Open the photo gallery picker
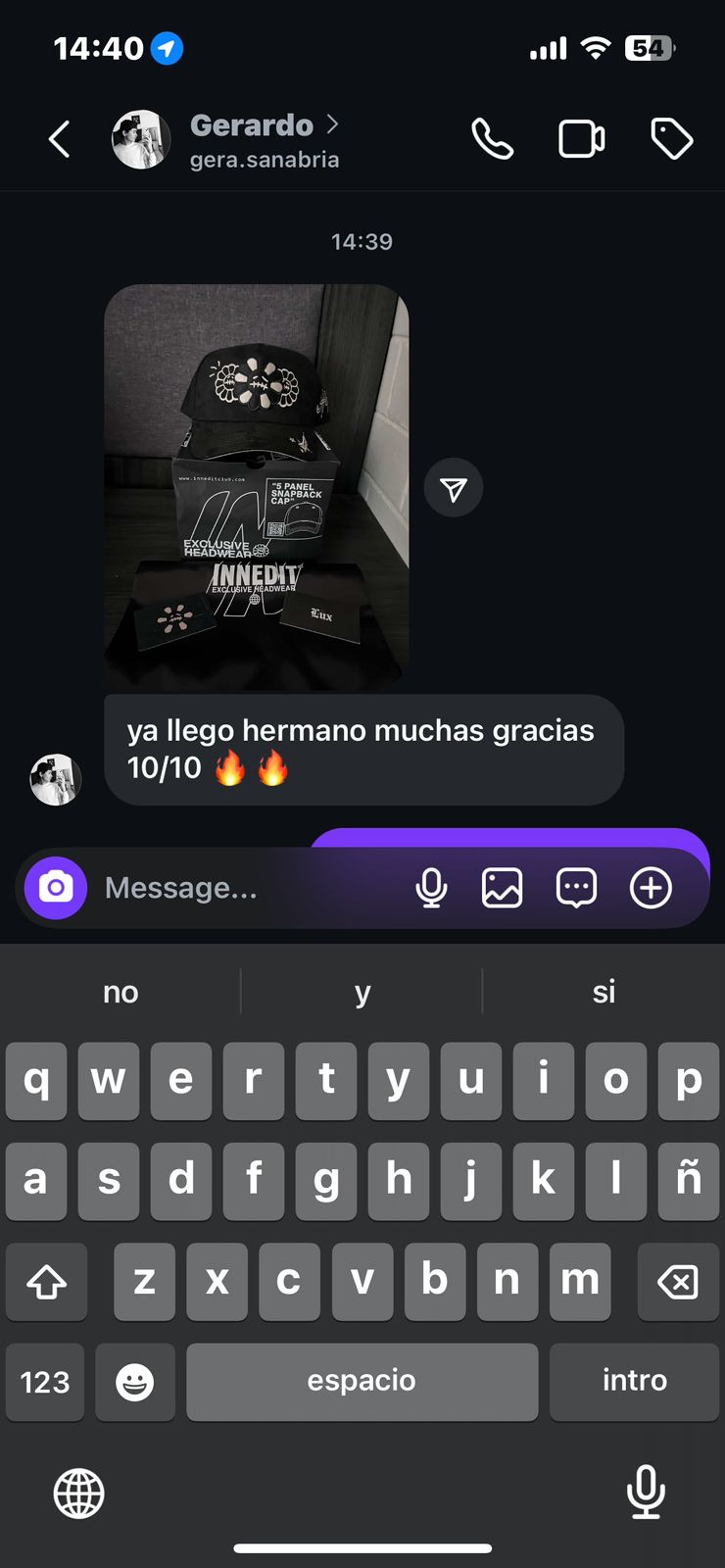 tap(502, 888)
